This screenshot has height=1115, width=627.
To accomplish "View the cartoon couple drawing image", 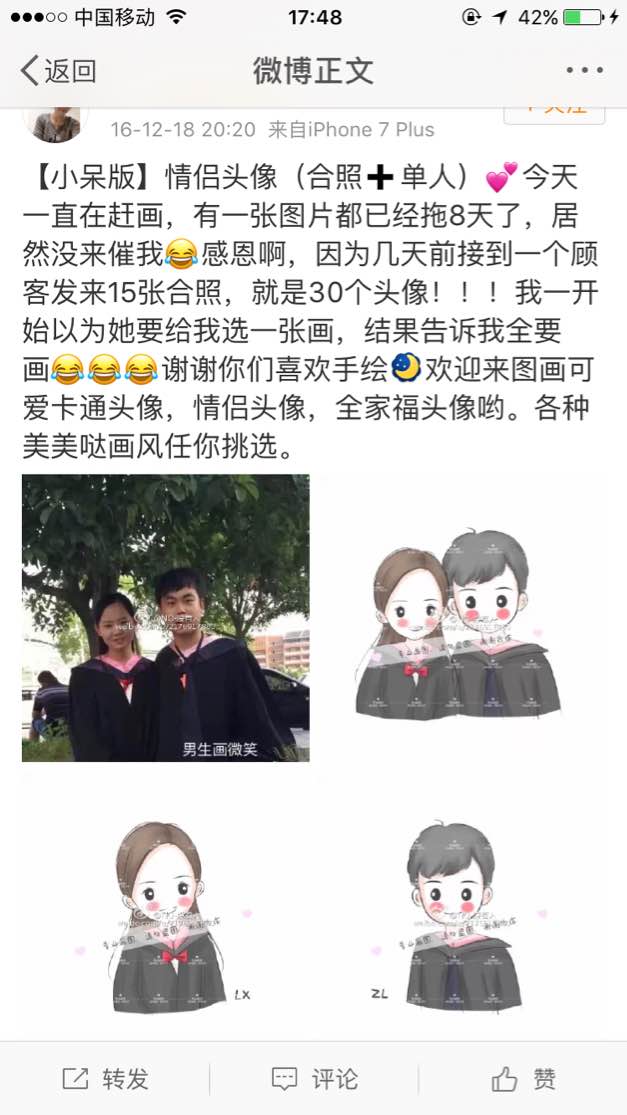I will [x=462, y=618].
